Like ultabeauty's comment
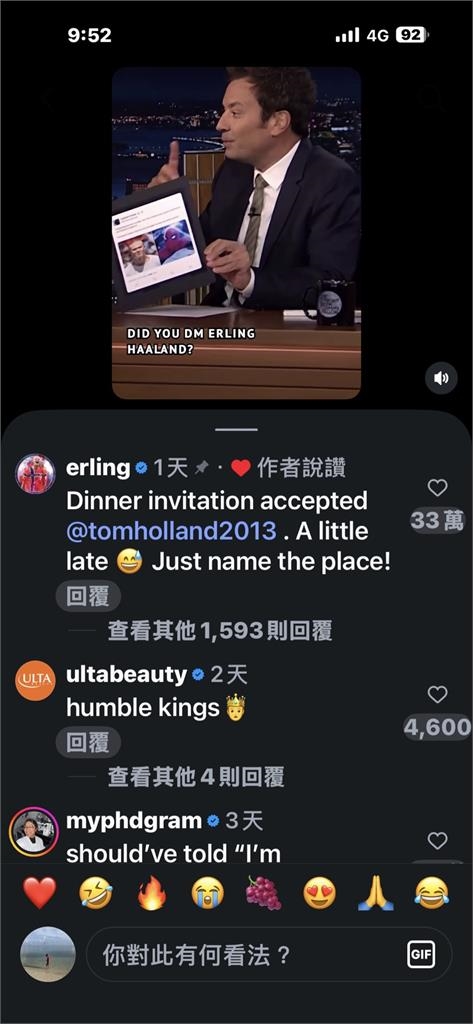Viewport: 473px width, 1024px height. click(x=437, y=694)
